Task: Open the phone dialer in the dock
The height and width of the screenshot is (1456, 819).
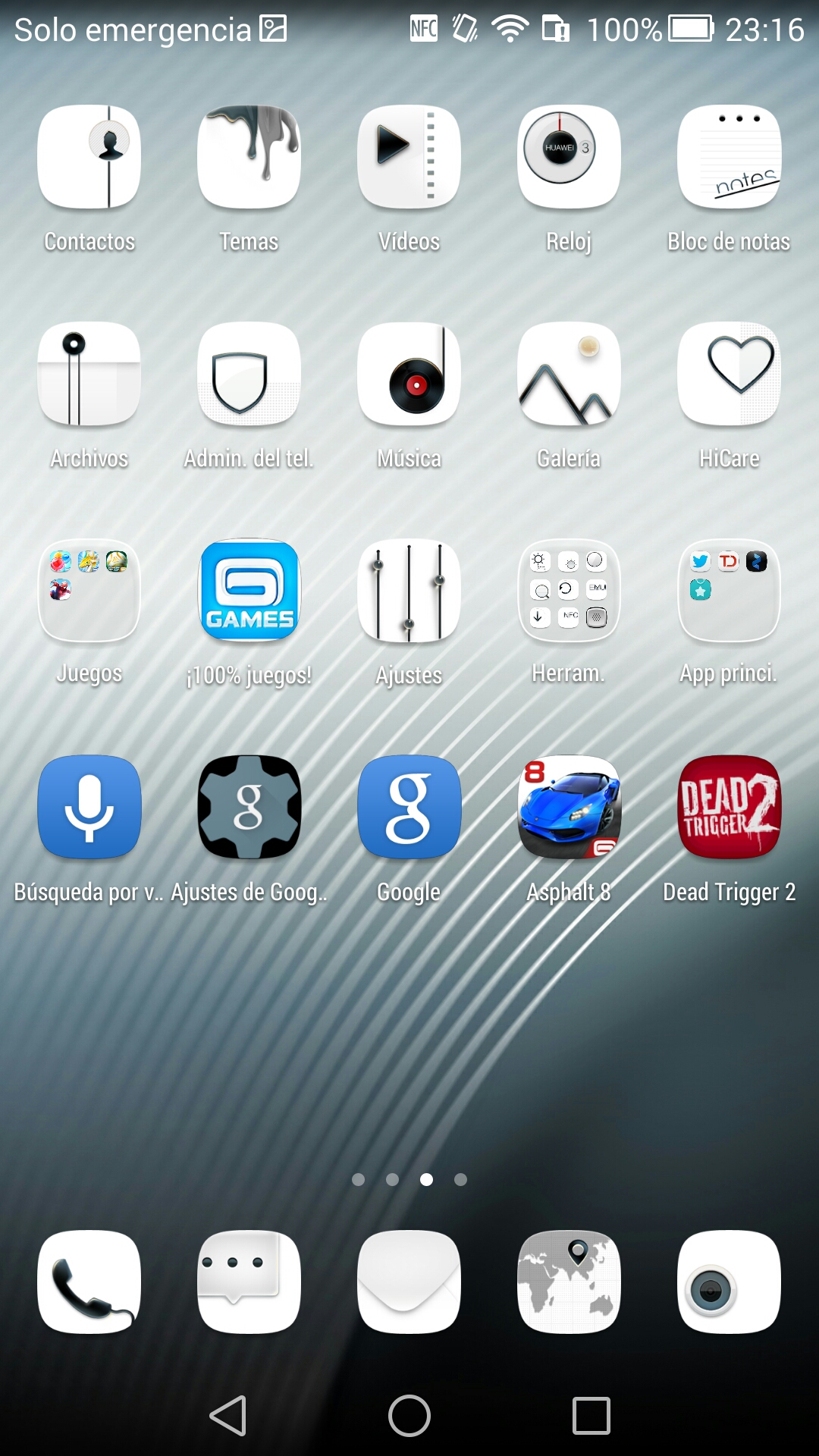Action: [x=89, y=1282]
